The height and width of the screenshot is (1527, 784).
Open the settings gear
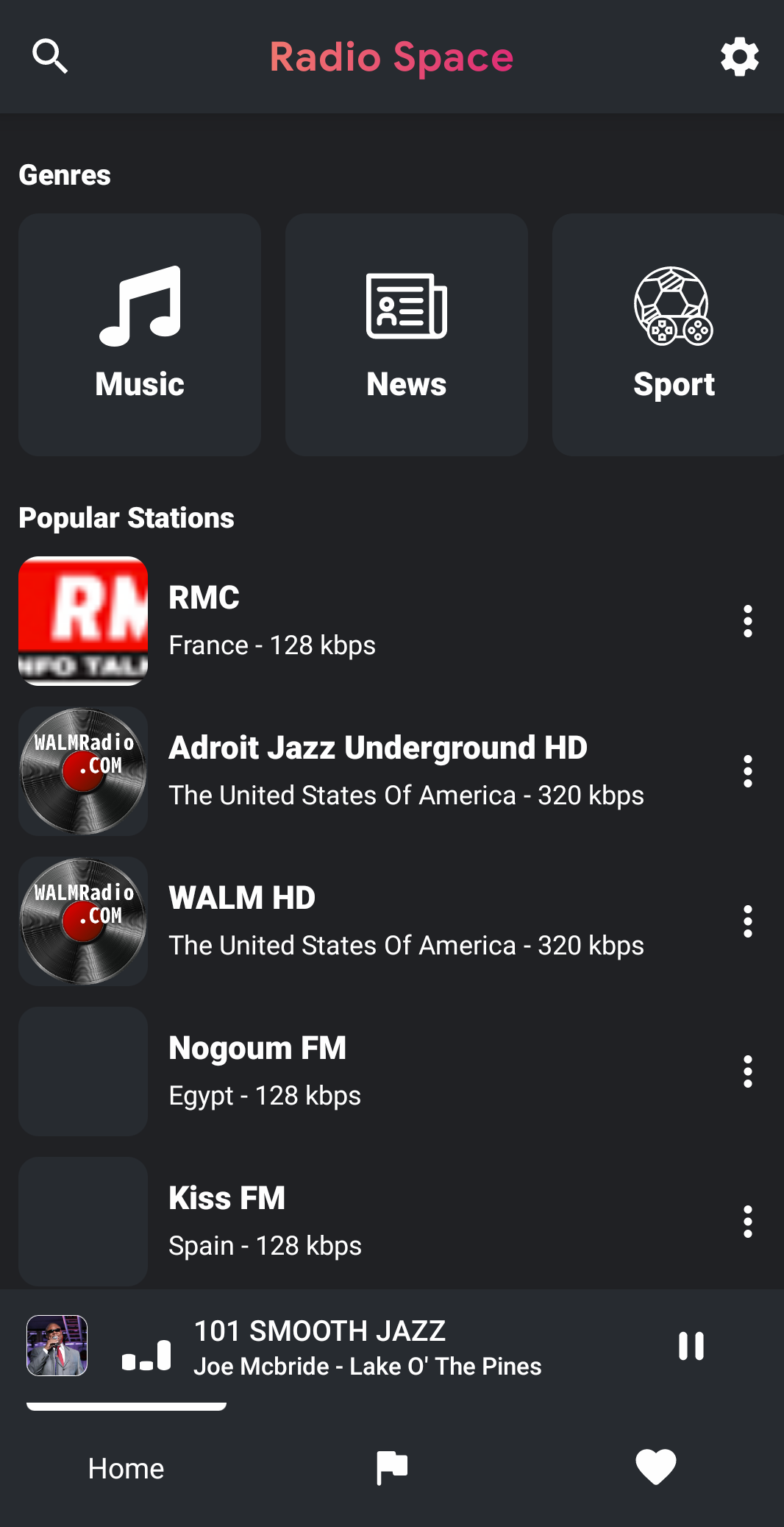(x=739, y=57)
